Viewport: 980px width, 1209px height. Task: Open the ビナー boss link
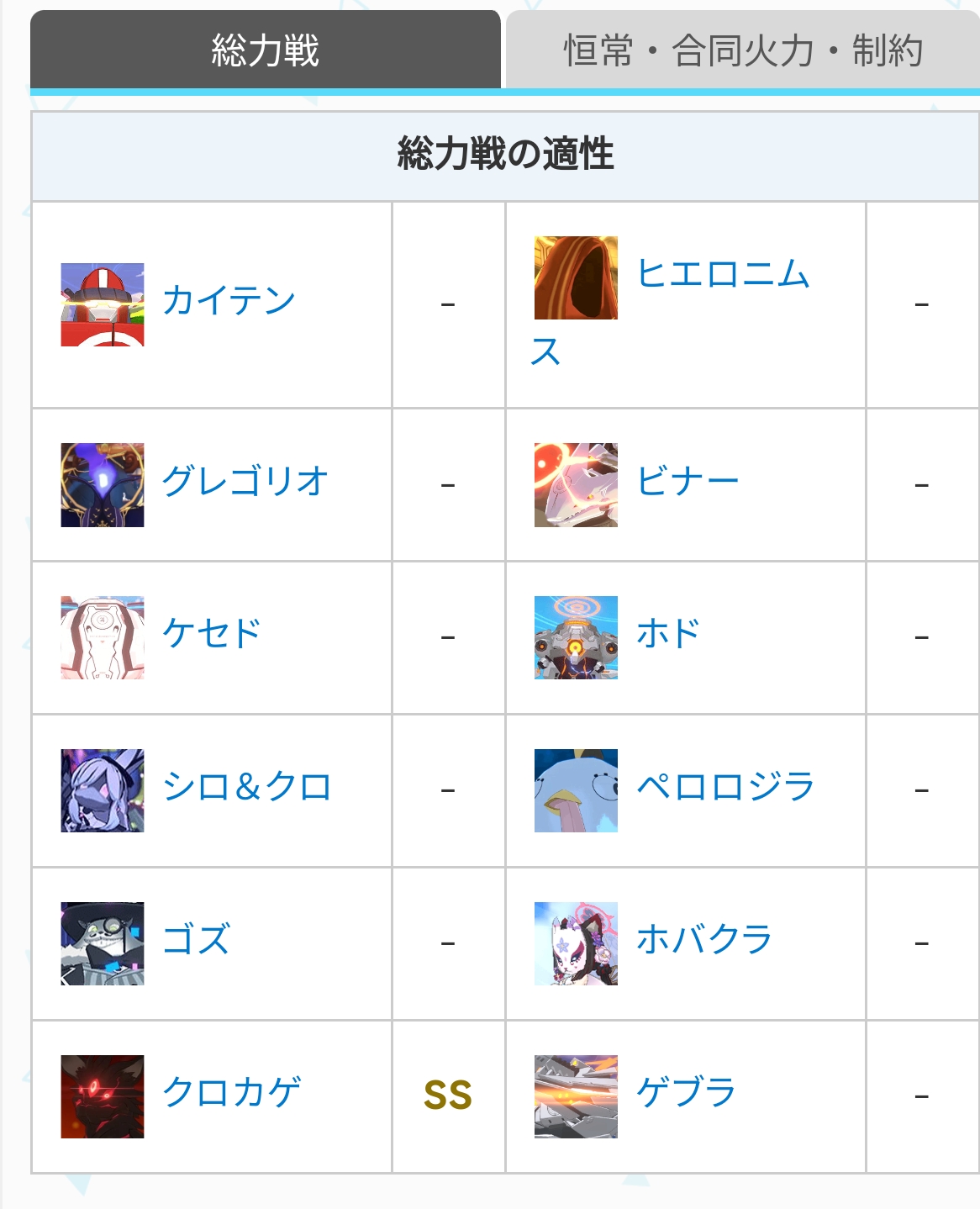coord(688,482)
